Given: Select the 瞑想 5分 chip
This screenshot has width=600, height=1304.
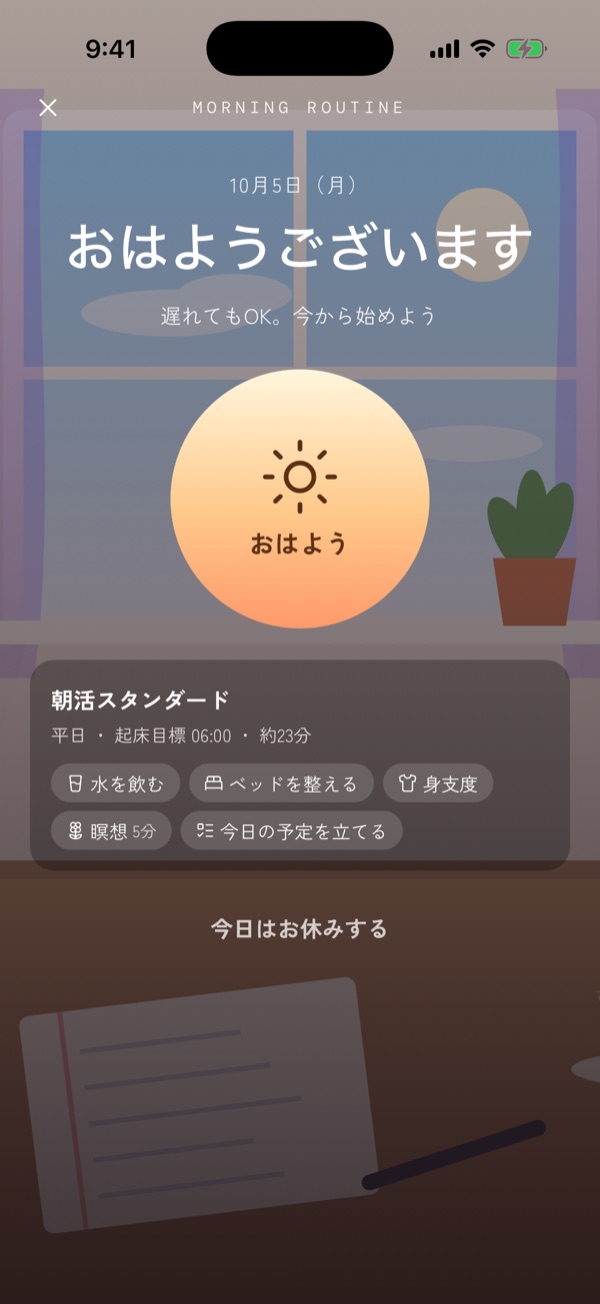Looking at the screenshot, I should 112,831.
